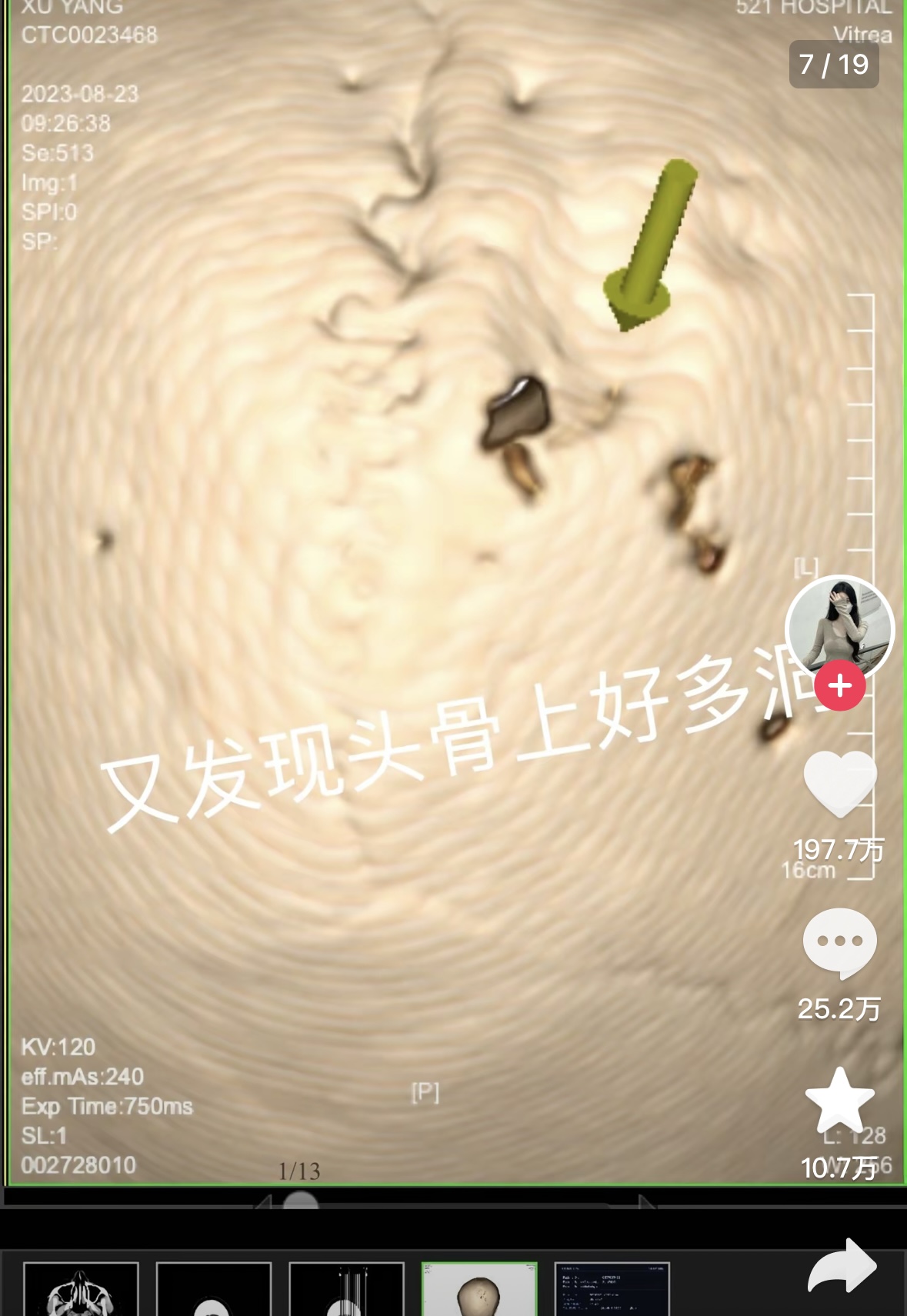The image size is (907, 1316).
Task: Share this post using the arrow icon
Action: coord(842,1266)
